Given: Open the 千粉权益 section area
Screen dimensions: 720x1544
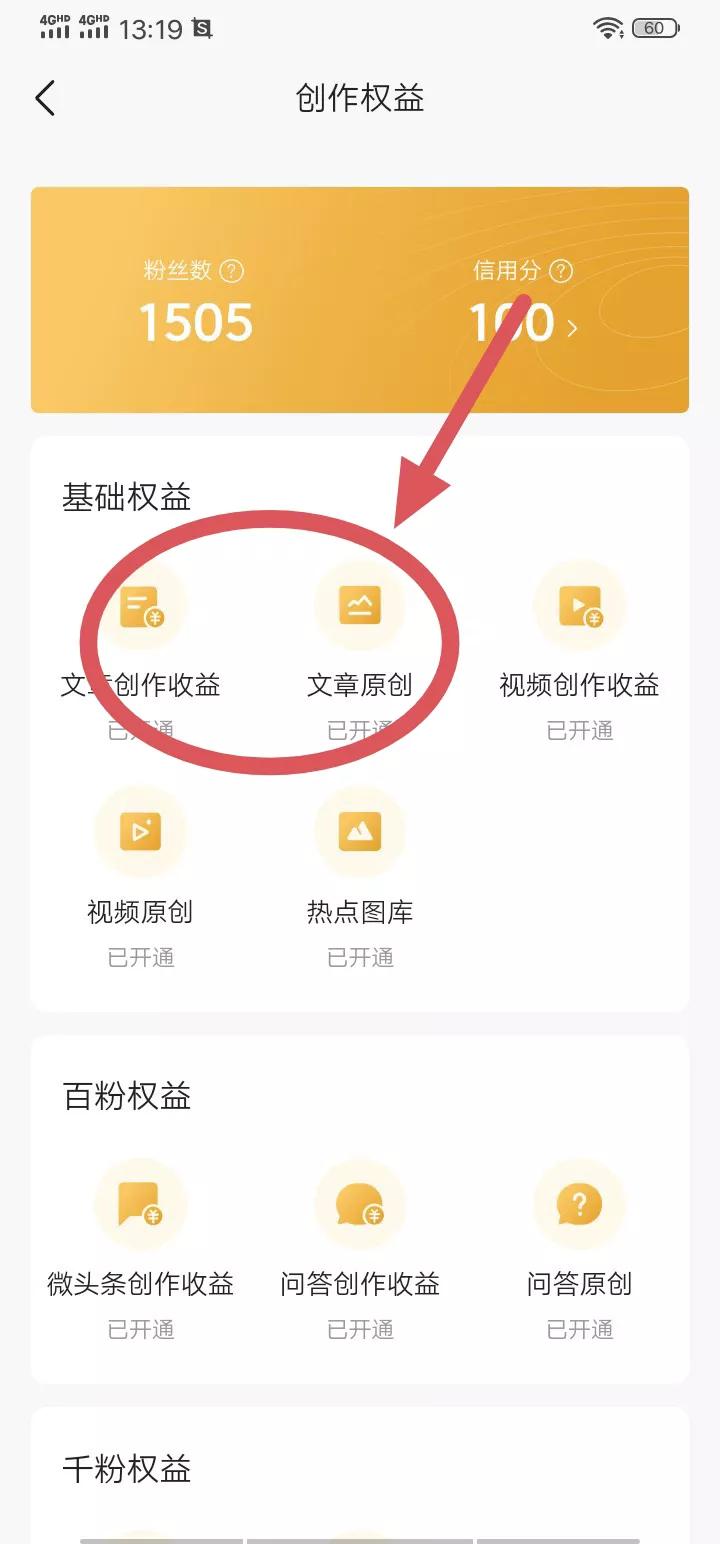Looking at the screenshot, I should pyautogui.click(x=124, y=1469).
